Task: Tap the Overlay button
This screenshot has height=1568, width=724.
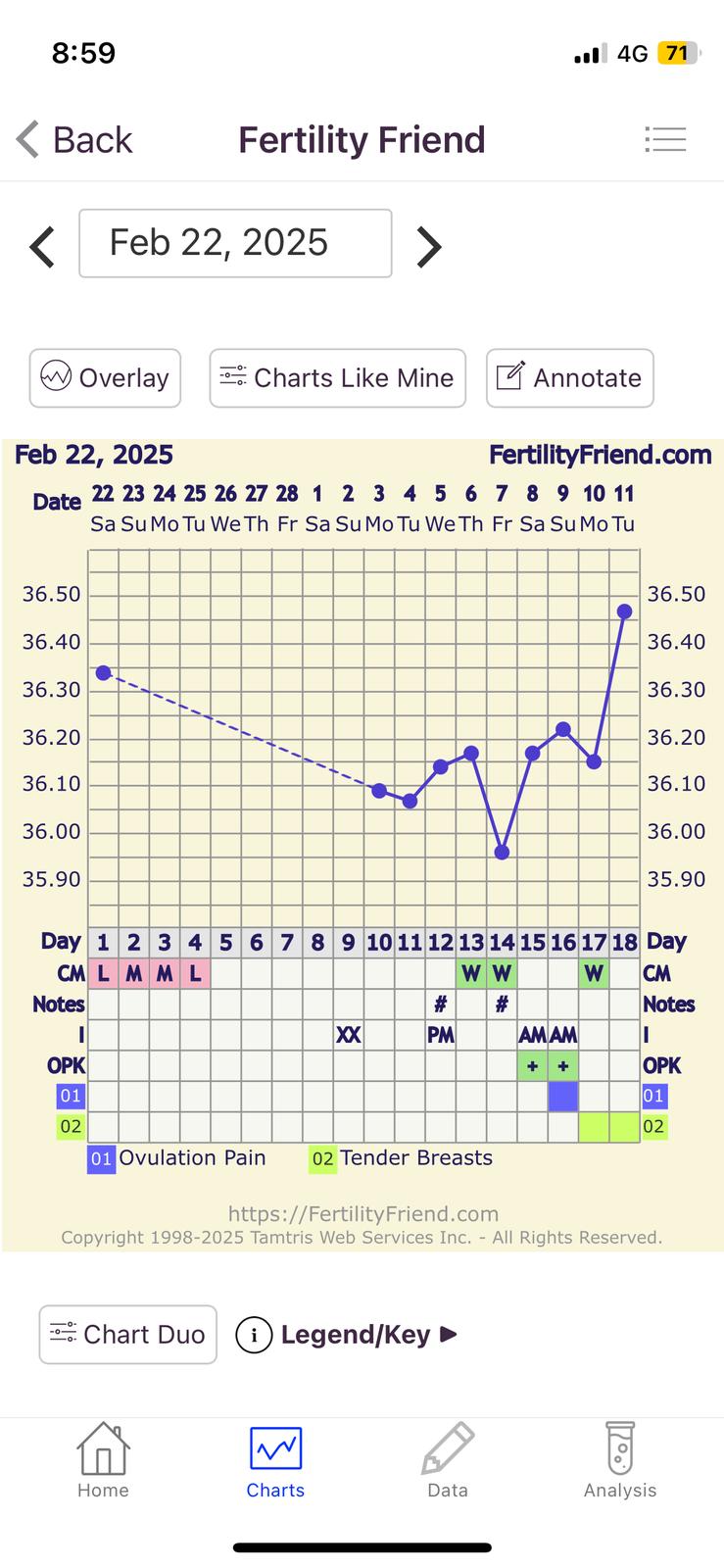Action: 105,377
